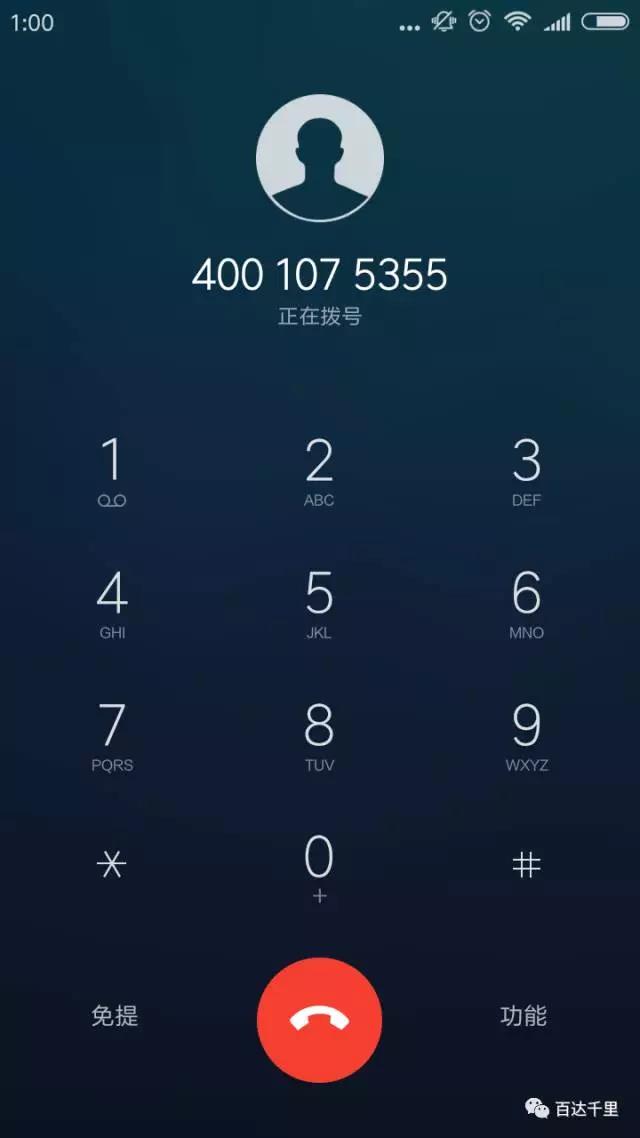Hit the 5 JKL key
Screen dimensions: 640x1138
pyautogui.click(x=319, y=604)
